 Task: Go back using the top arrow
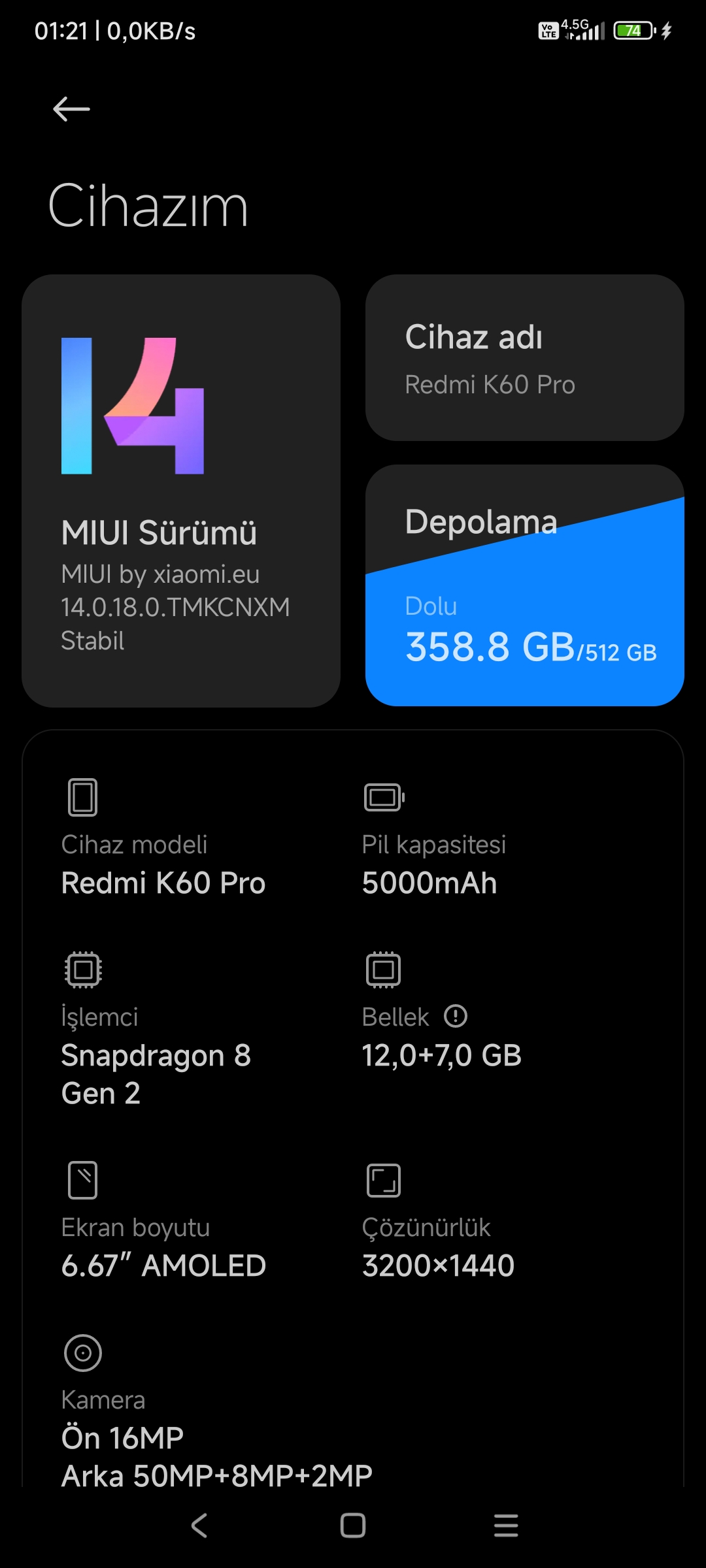pos(71,109)
